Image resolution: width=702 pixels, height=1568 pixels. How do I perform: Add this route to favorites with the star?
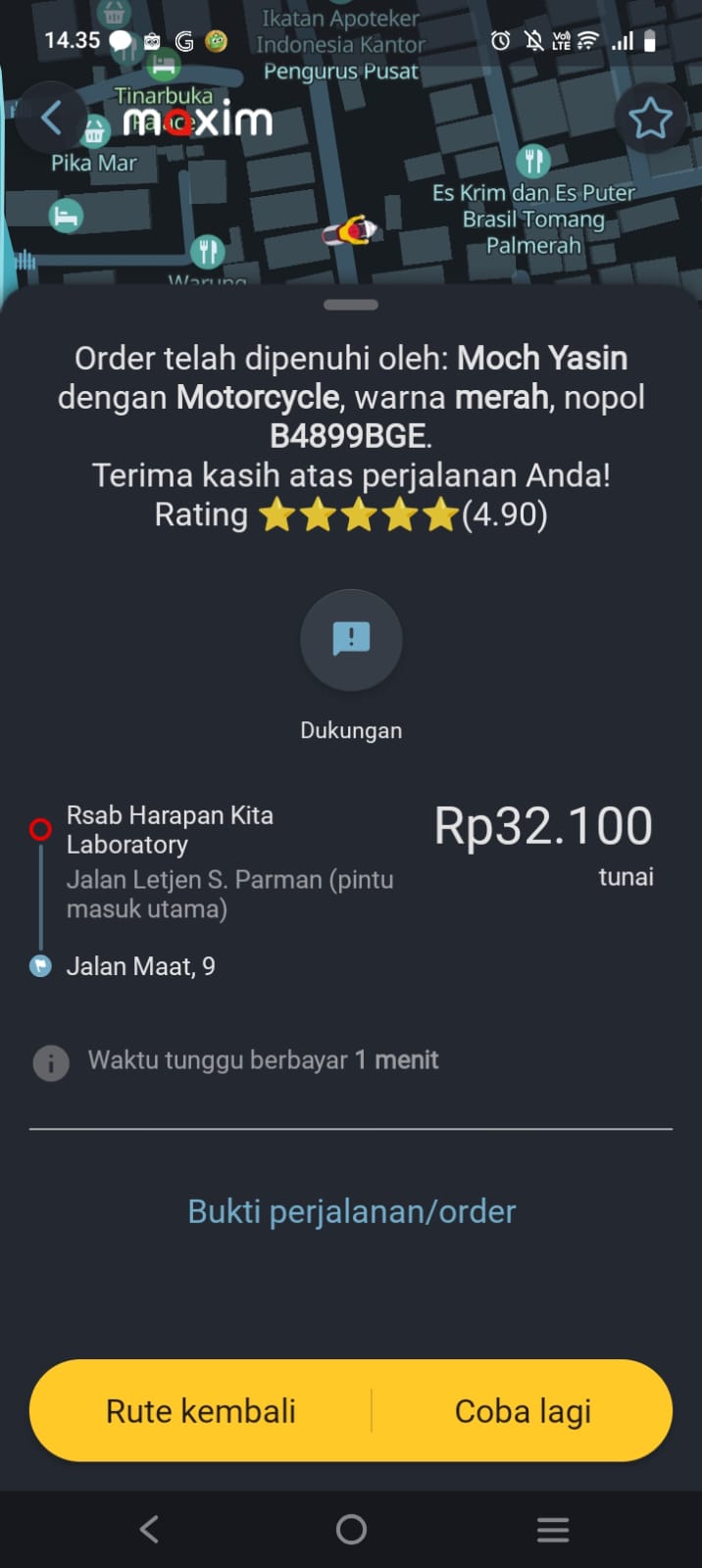[650, 119]
